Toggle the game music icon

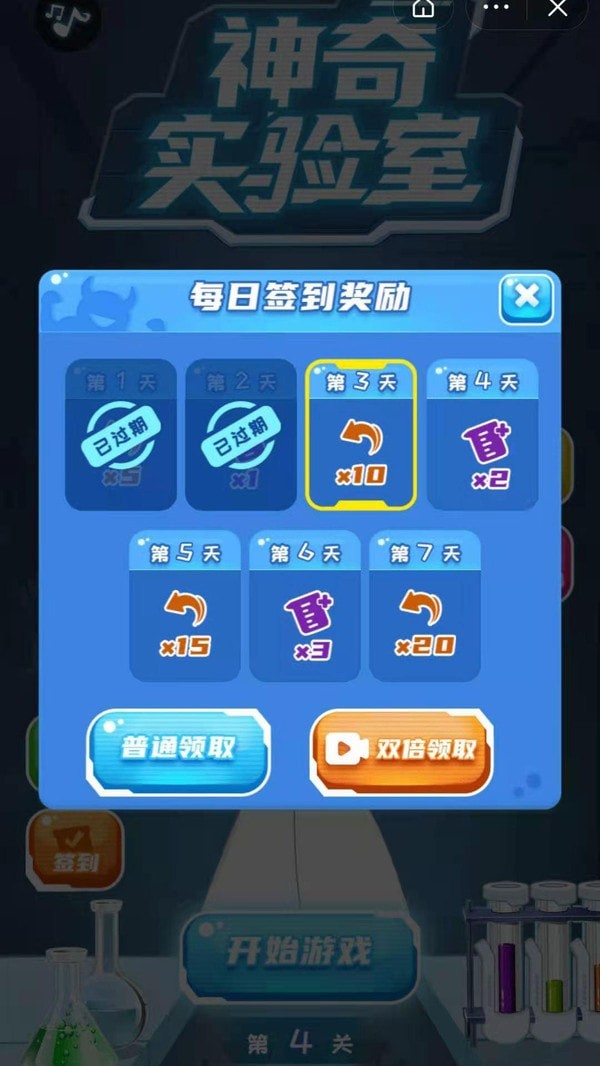pos(68,18)
